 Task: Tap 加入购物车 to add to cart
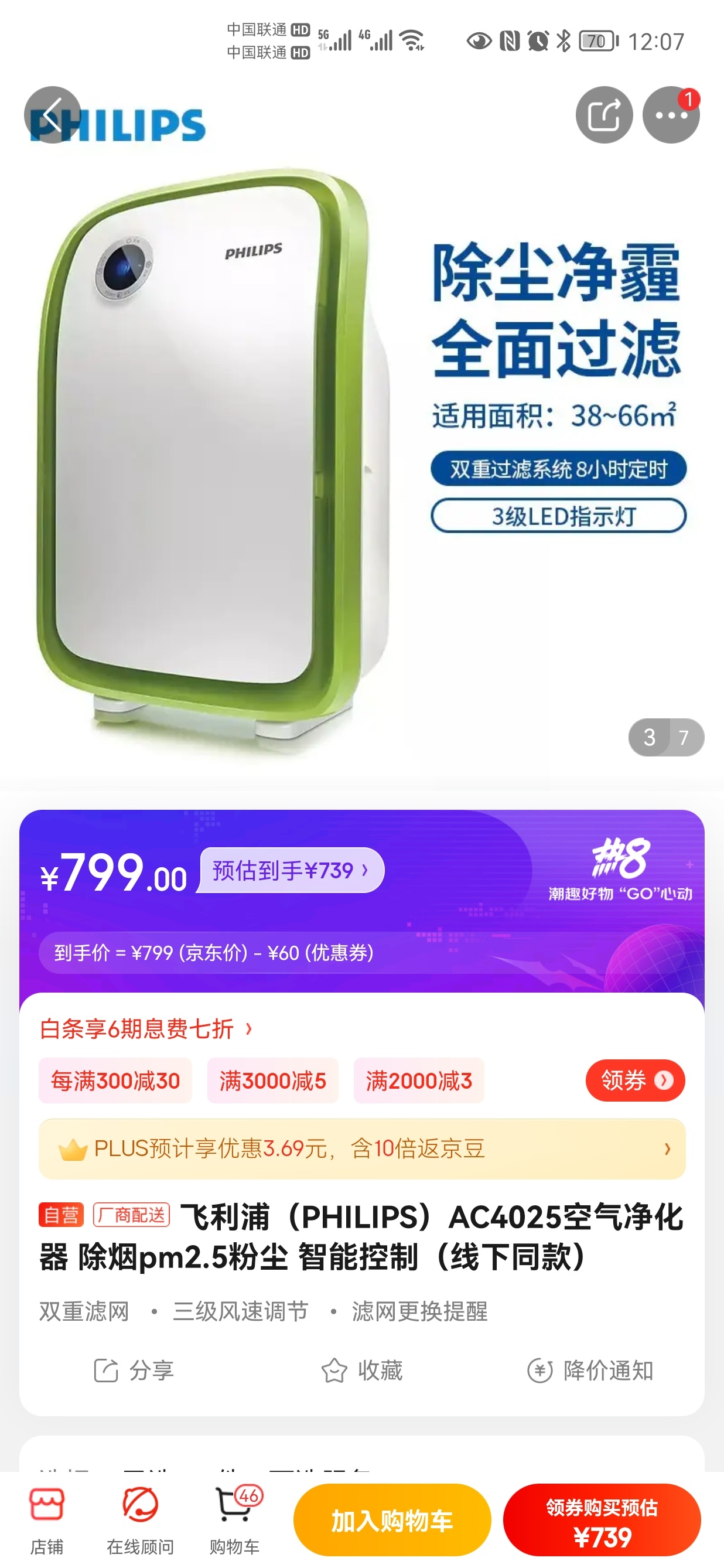(392, 1520)
